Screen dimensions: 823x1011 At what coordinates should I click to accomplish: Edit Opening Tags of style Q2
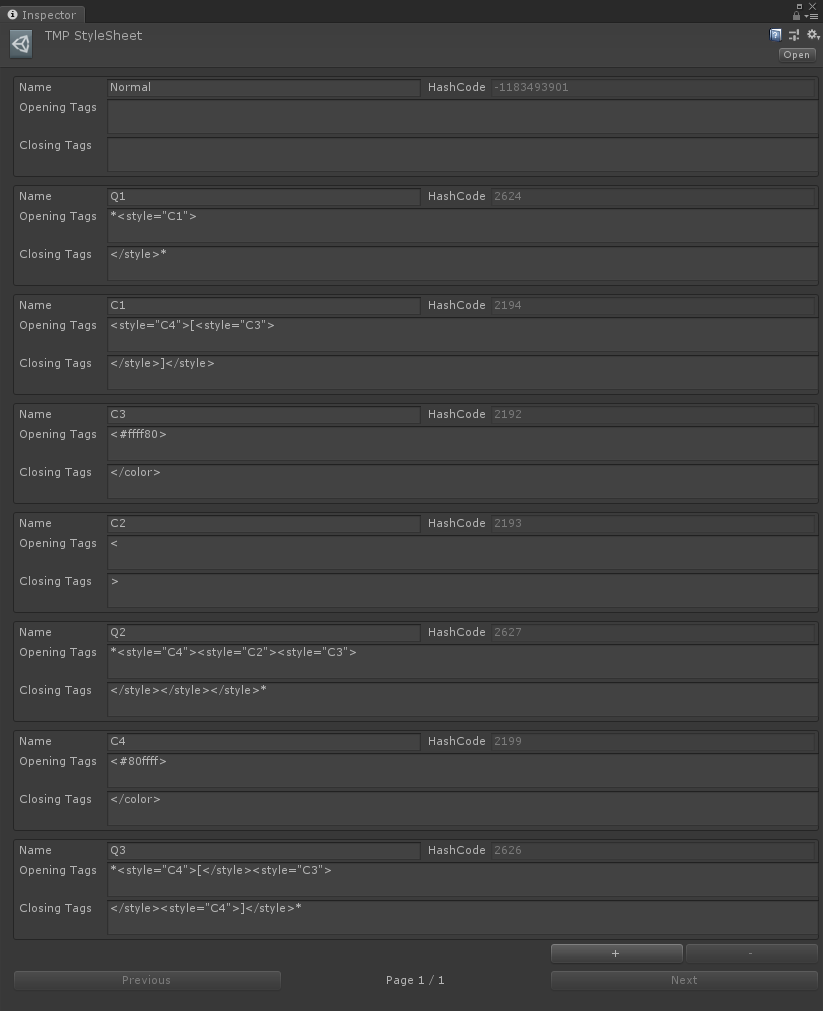point(462,661)
